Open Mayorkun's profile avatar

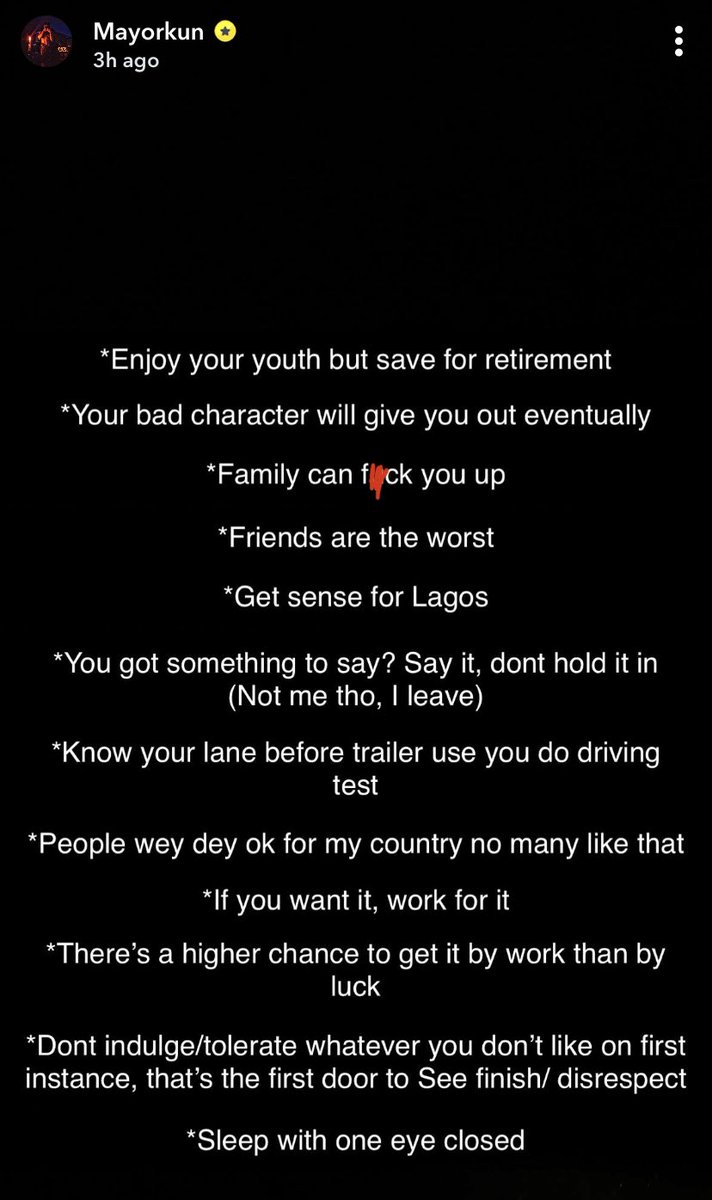click(46, 42)
